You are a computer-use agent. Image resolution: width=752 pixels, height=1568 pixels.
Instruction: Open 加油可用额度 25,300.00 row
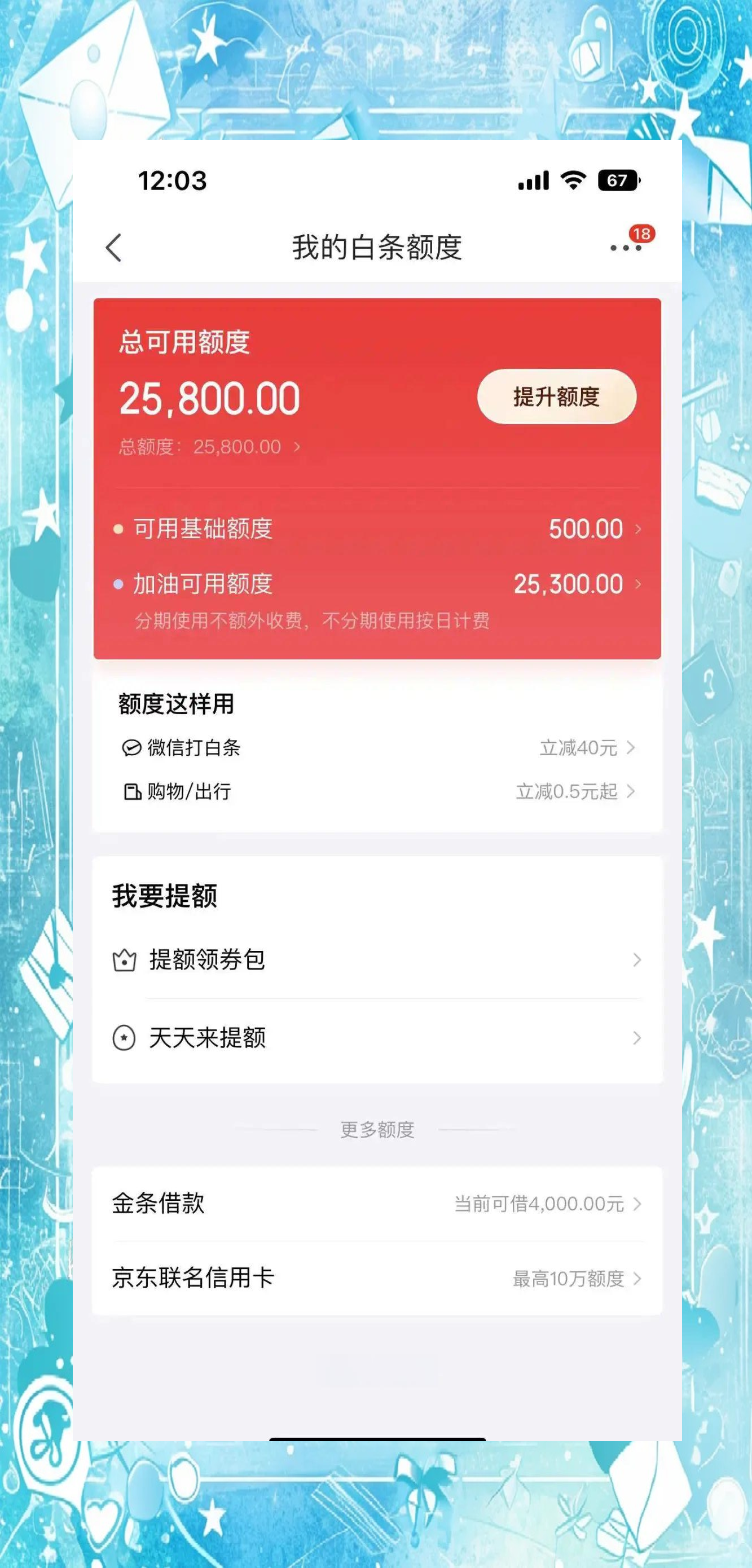tap(377, 584)
